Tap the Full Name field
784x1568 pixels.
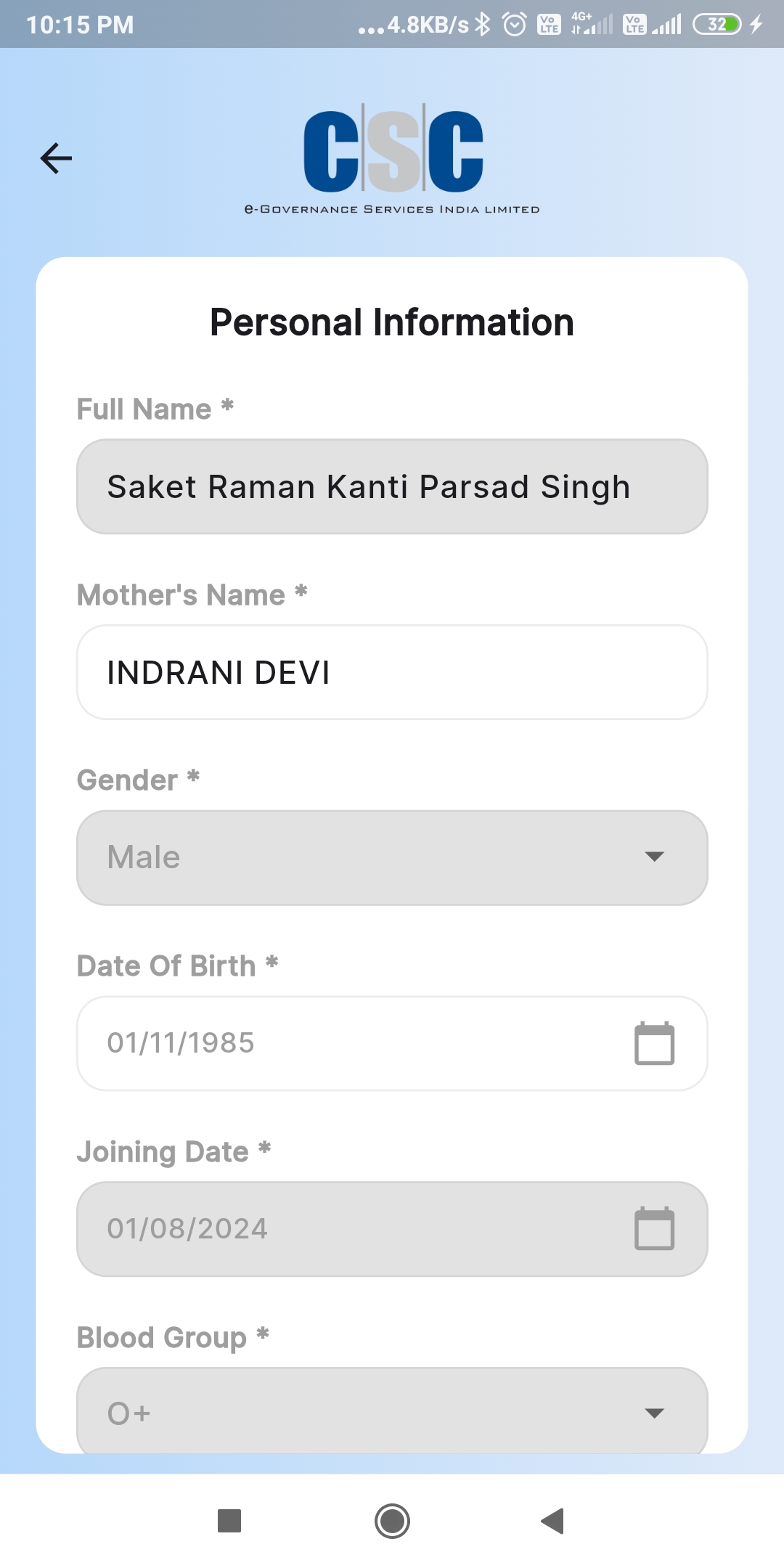tap(392, 486)
